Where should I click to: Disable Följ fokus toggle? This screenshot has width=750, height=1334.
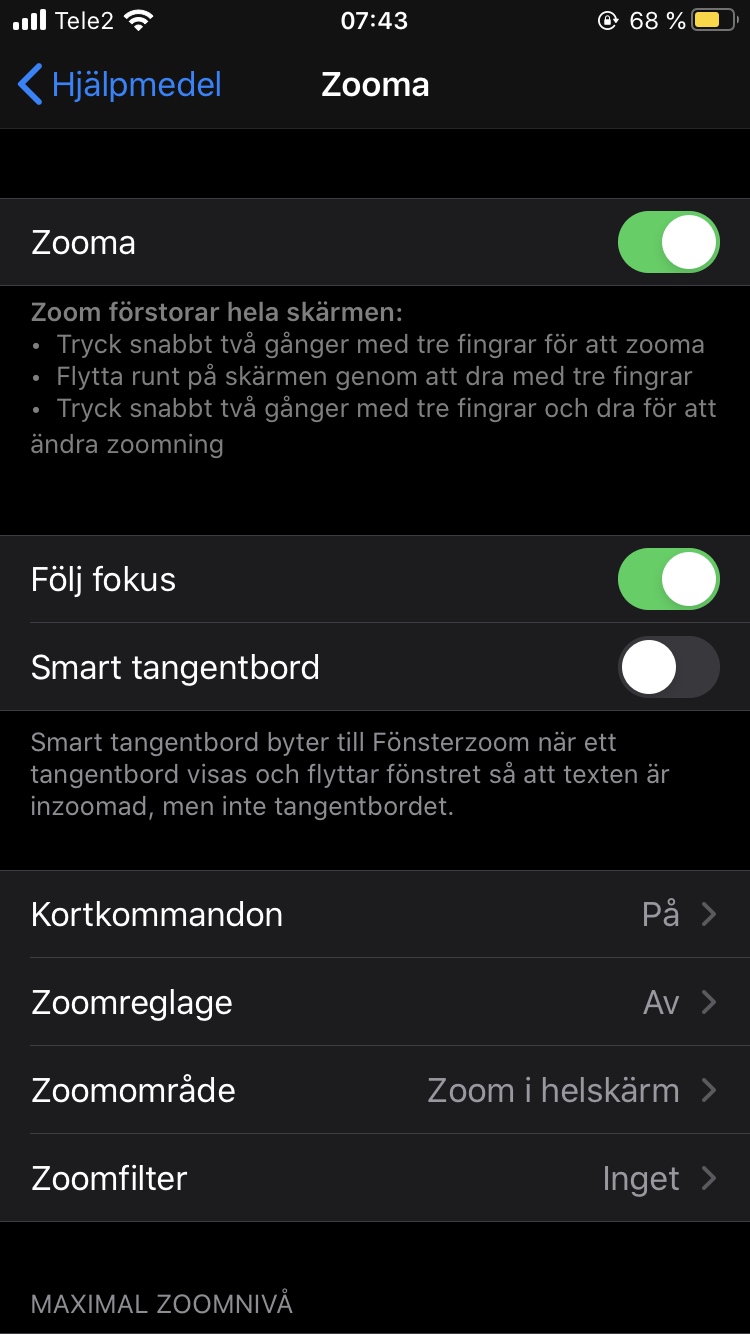point(668,580)
